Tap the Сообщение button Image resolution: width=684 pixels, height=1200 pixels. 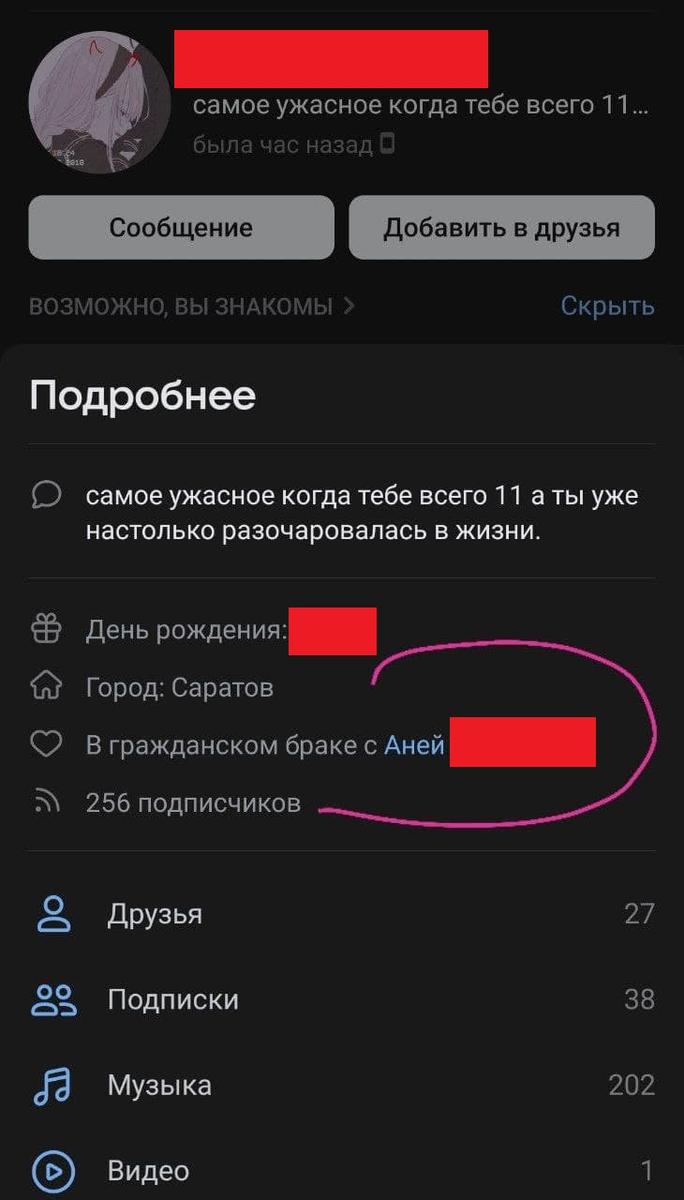pos(181,228)
